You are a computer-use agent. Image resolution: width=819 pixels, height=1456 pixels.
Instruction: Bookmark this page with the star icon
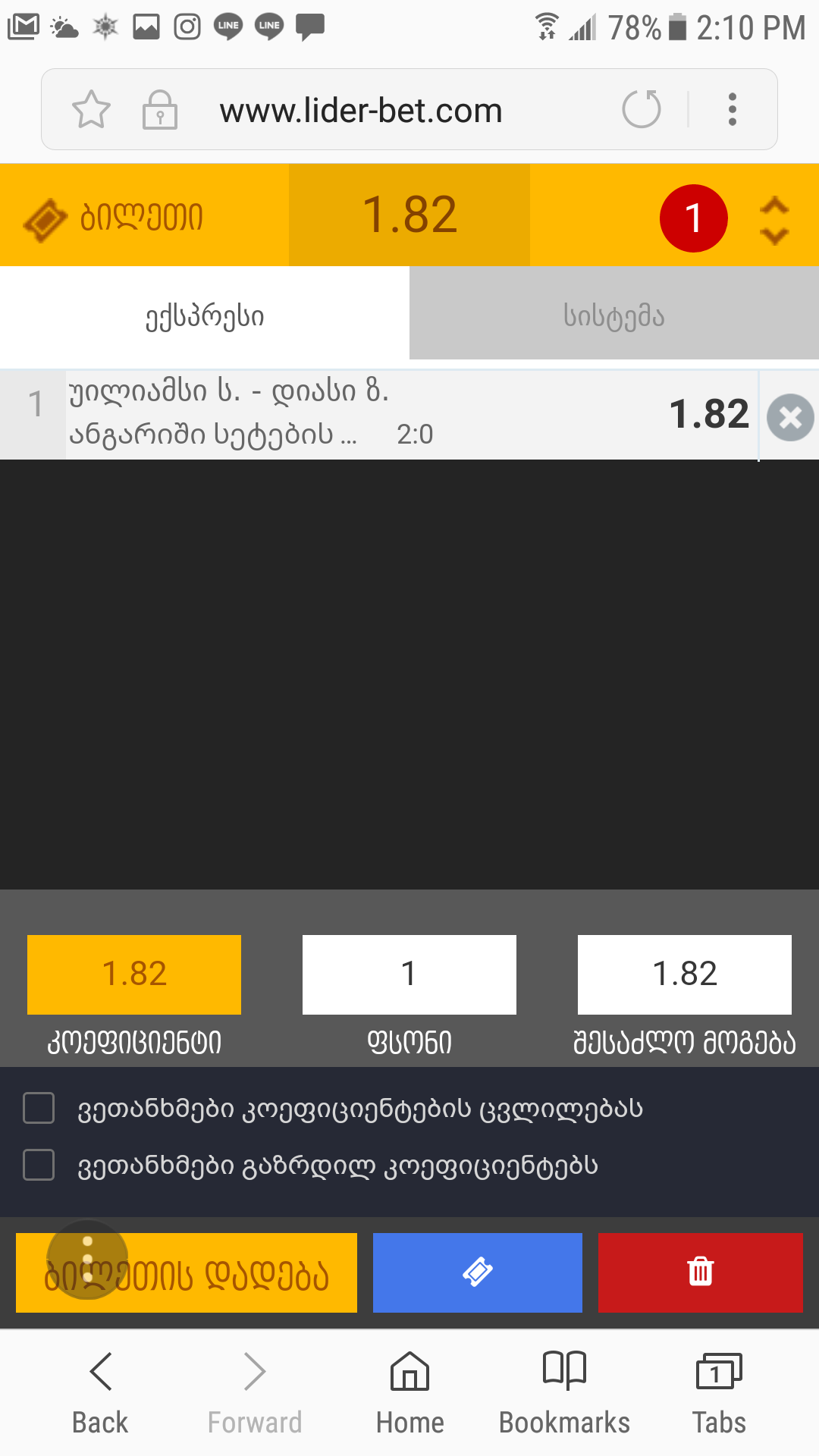click(91, 110)
